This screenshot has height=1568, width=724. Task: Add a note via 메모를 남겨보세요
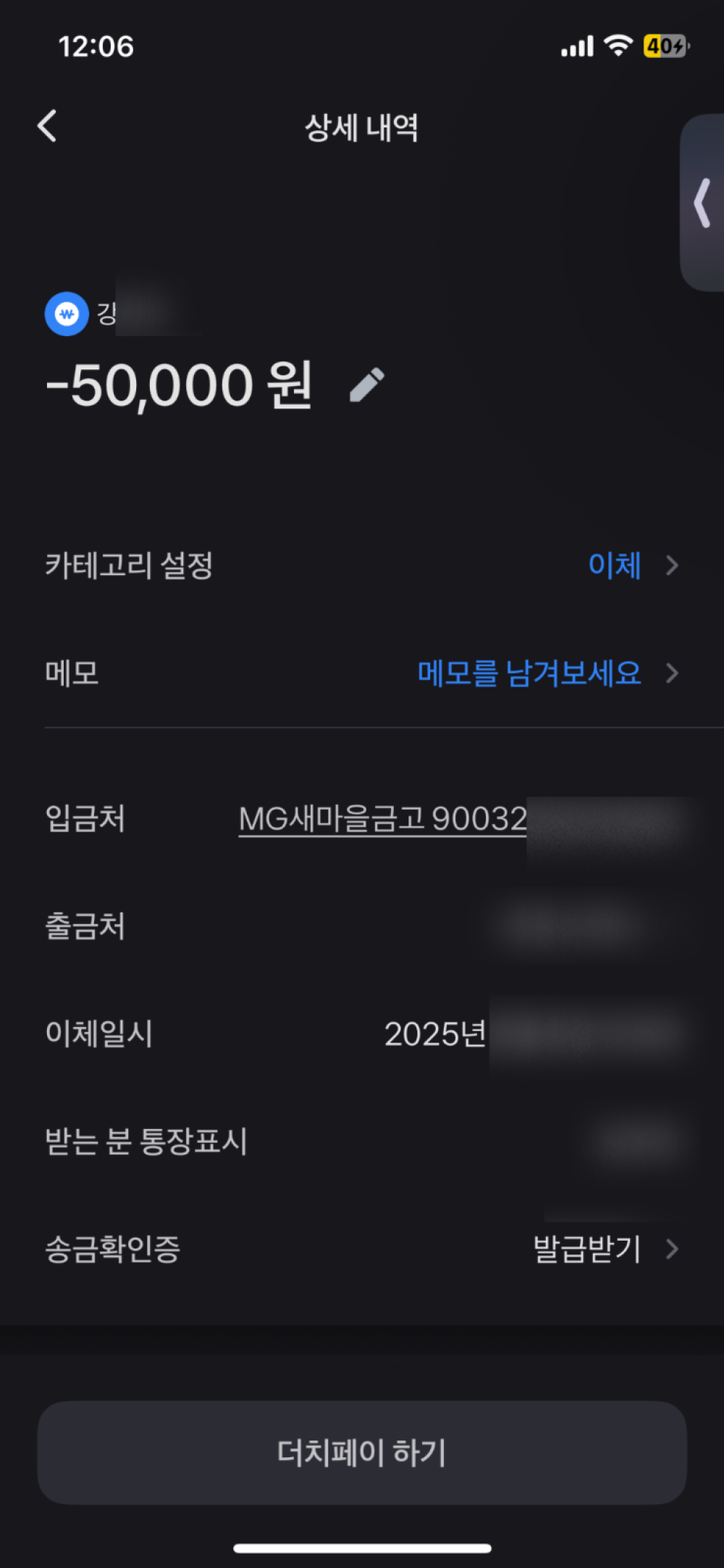tap(529, 673)
